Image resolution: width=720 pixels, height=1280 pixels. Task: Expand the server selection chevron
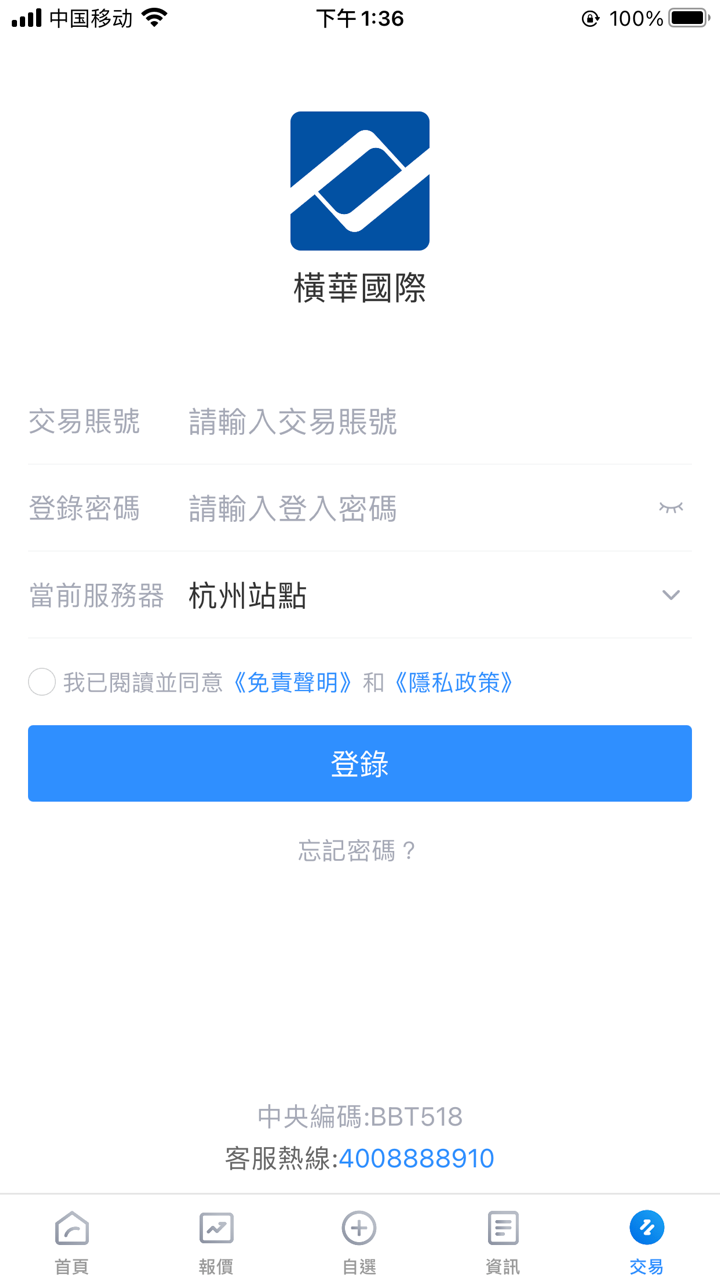pyautogui.click(x=670, y=595)
